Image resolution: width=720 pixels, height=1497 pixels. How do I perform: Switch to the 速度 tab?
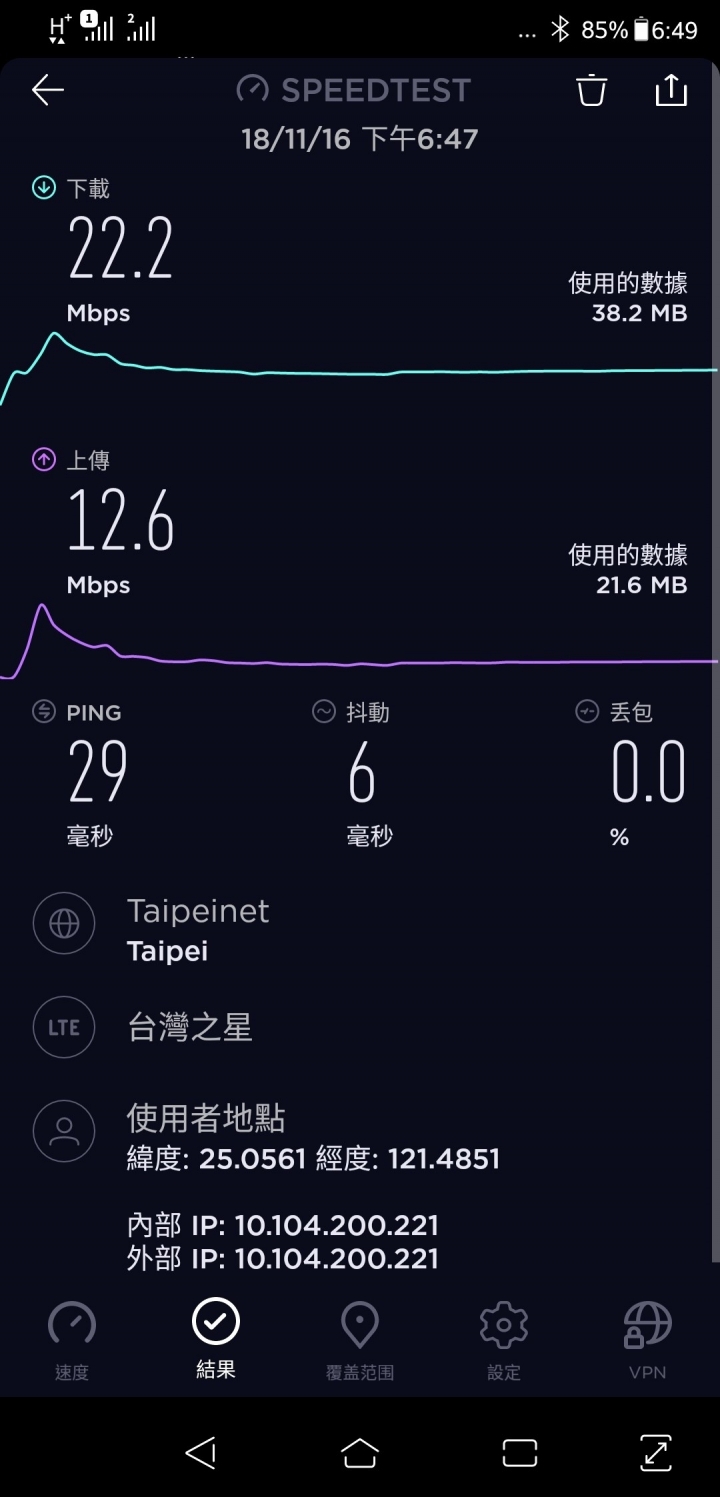coord(72,1340)
